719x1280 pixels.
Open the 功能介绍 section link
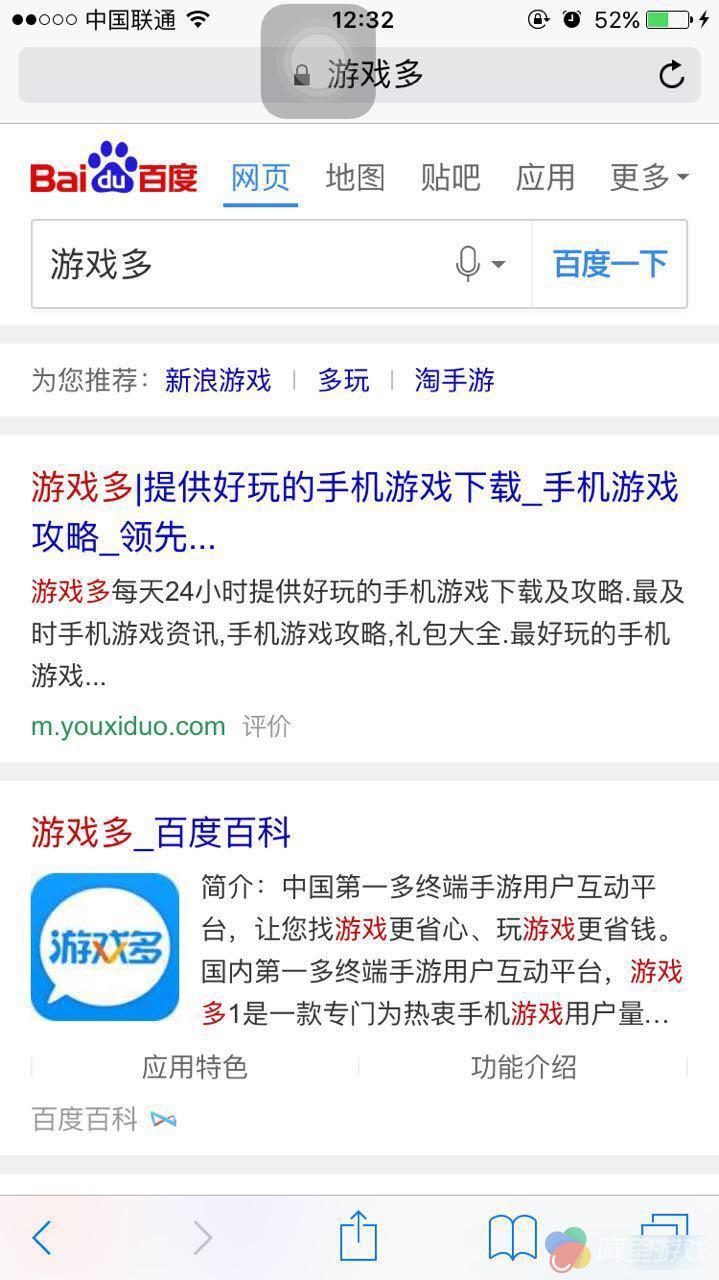(523, 1067)
